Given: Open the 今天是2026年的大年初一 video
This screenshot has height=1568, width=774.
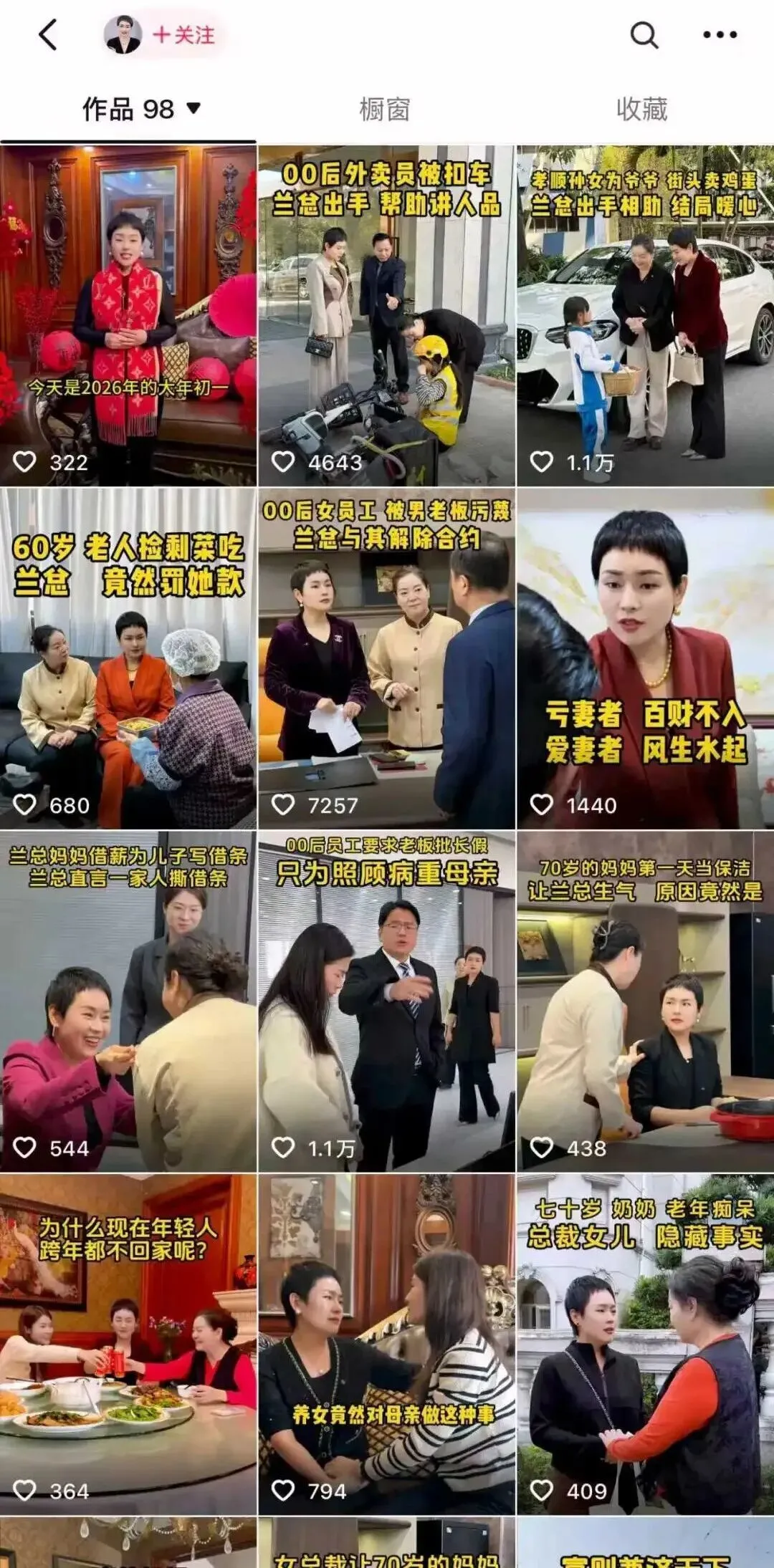Looking at the screenshot, I should pyautogui.click(x=128, y=315).
